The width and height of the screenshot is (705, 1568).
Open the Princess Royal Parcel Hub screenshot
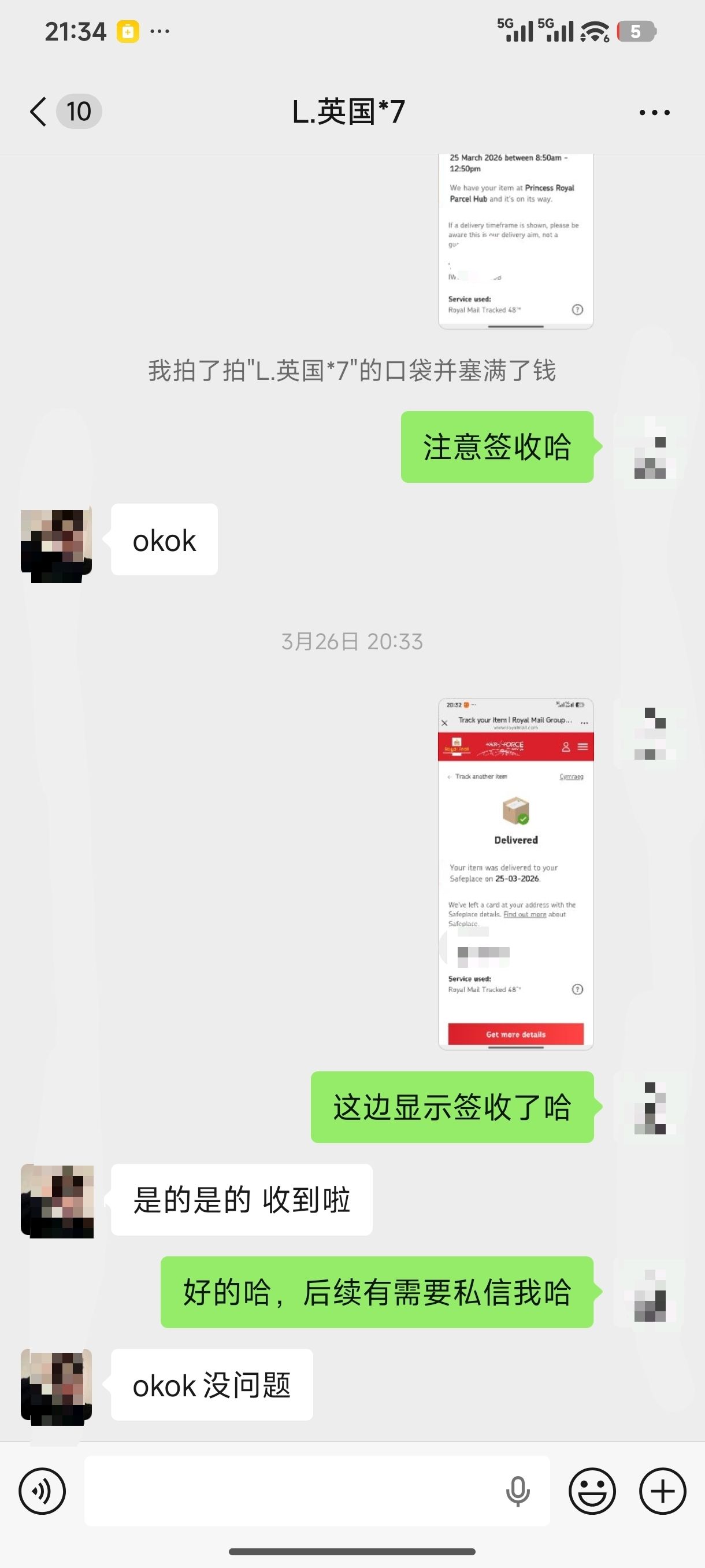pyautogui.click(x=515, y=241)
